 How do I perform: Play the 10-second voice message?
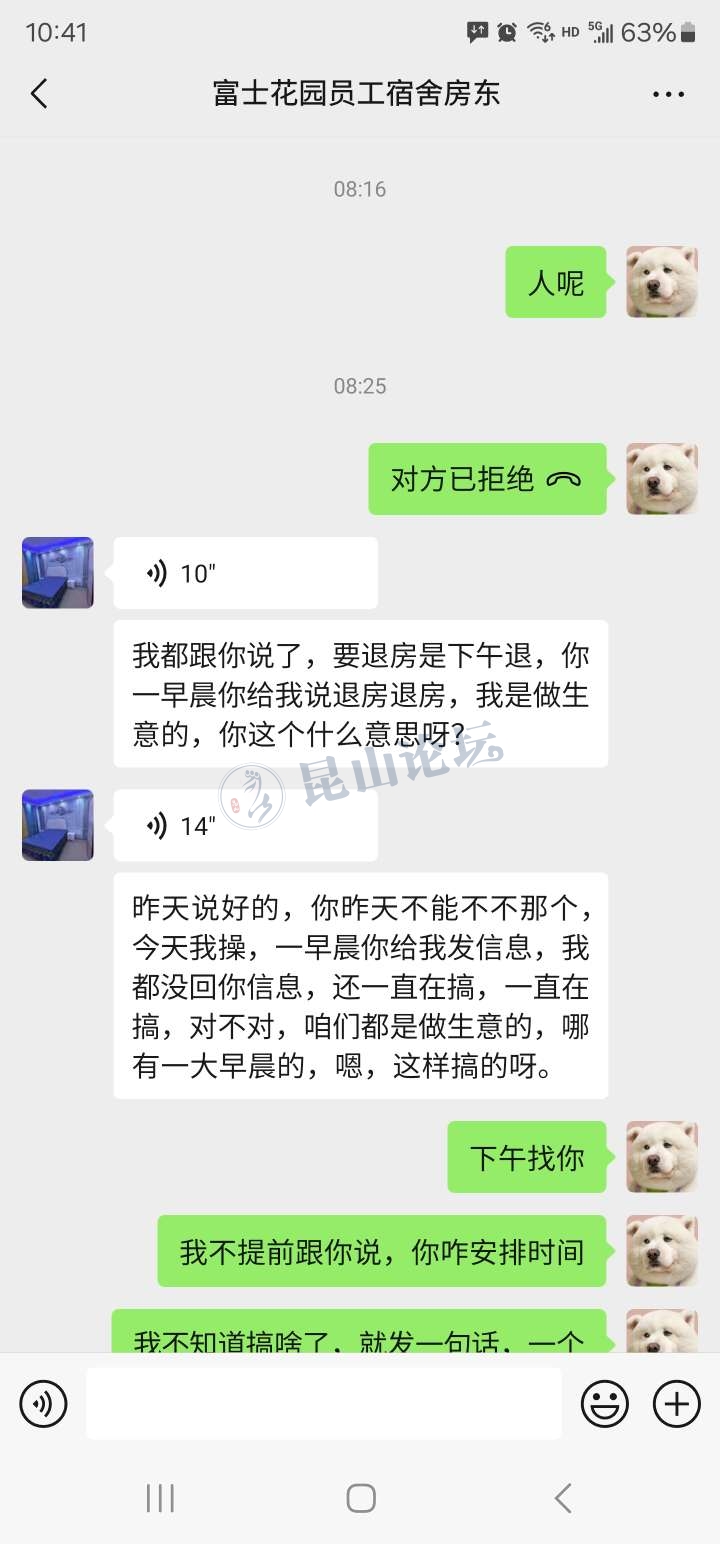click(245, 573)
